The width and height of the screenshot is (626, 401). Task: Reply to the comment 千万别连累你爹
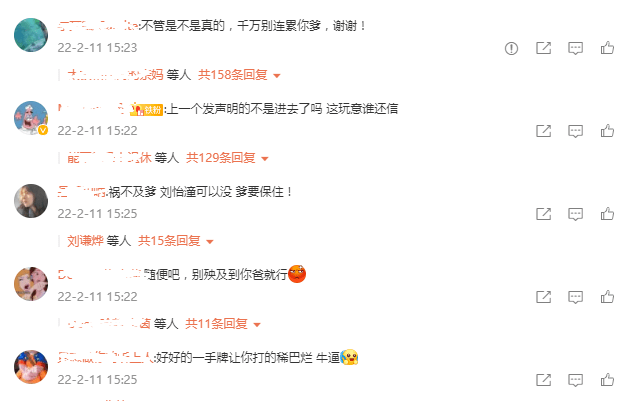click(x=575, y=48)
